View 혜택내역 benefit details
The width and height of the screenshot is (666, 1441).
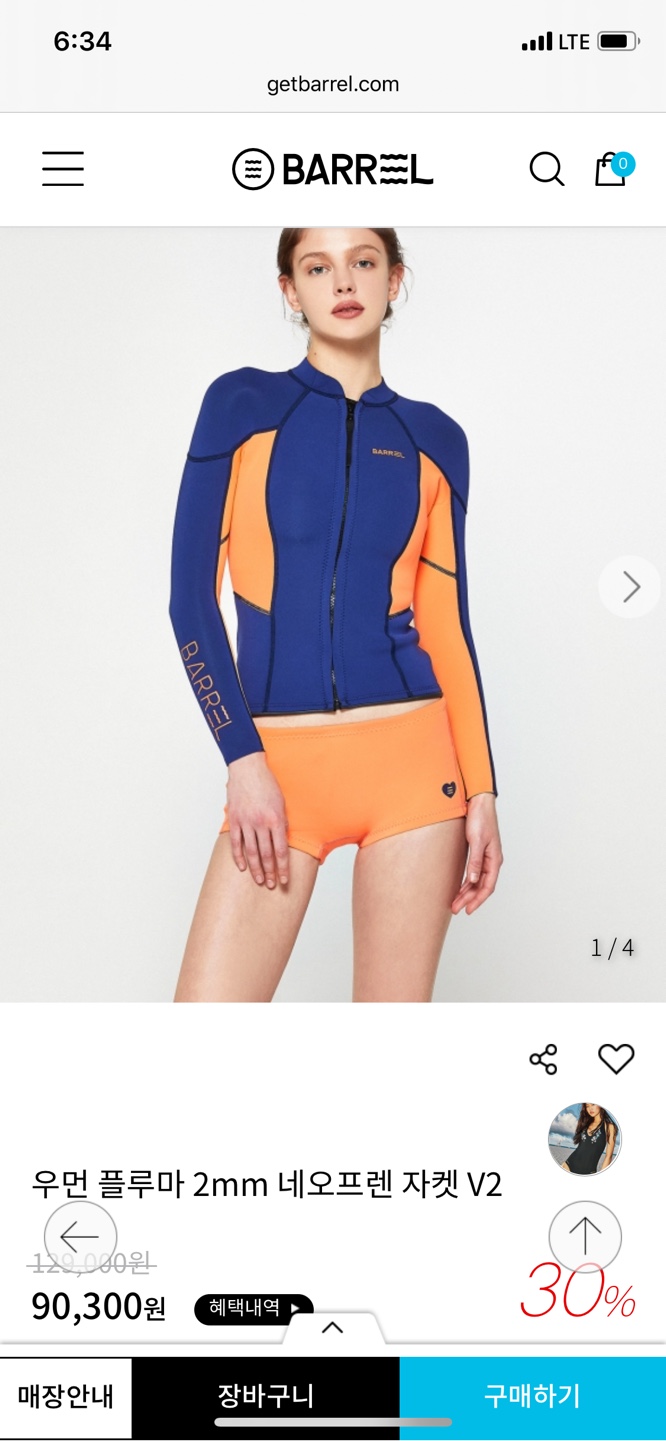click(254, 1308)
